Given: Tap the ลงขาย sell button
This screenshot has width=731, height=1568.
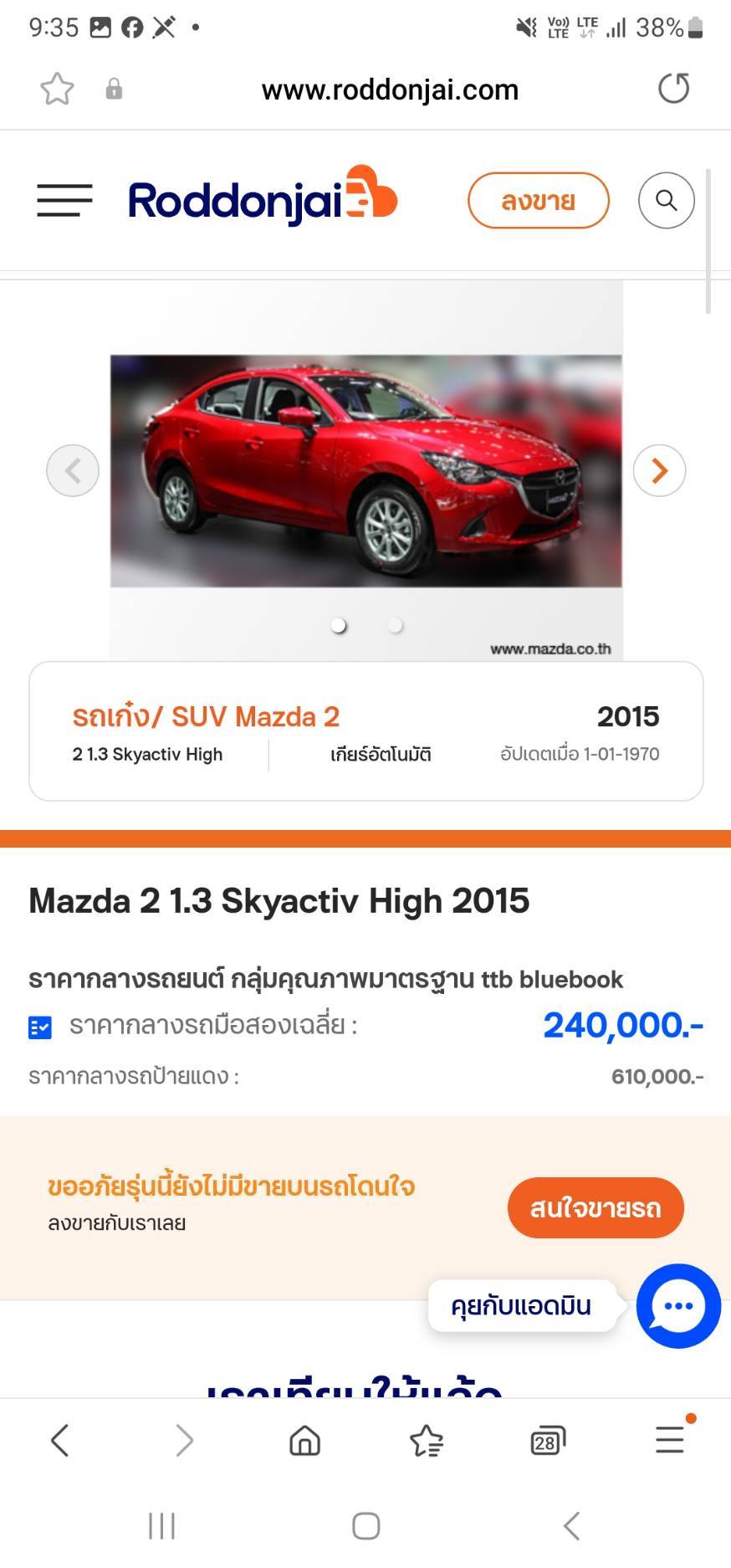Looking at the screenshot, I should (538, 201).
